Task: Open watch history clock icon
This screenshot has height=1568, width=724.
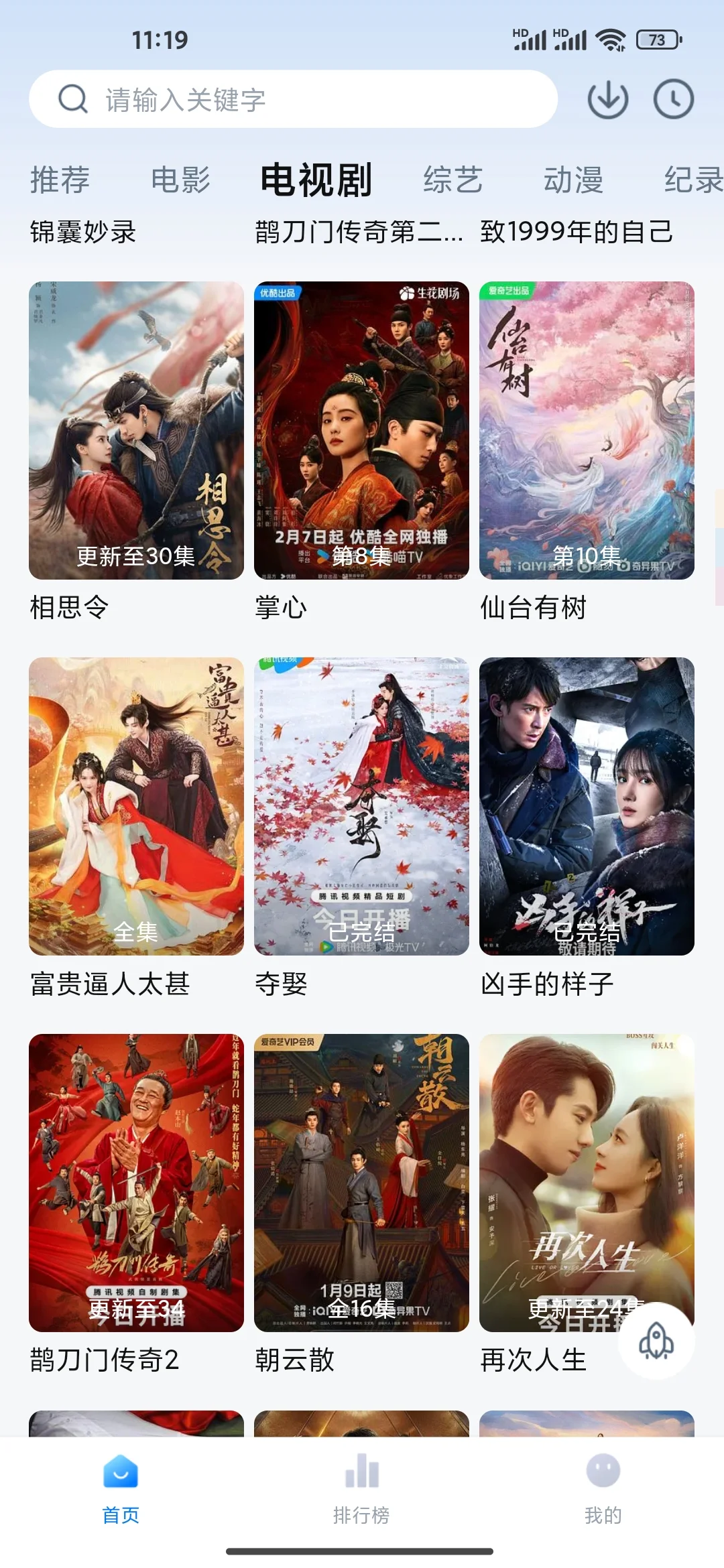Action: coord(673,99)
